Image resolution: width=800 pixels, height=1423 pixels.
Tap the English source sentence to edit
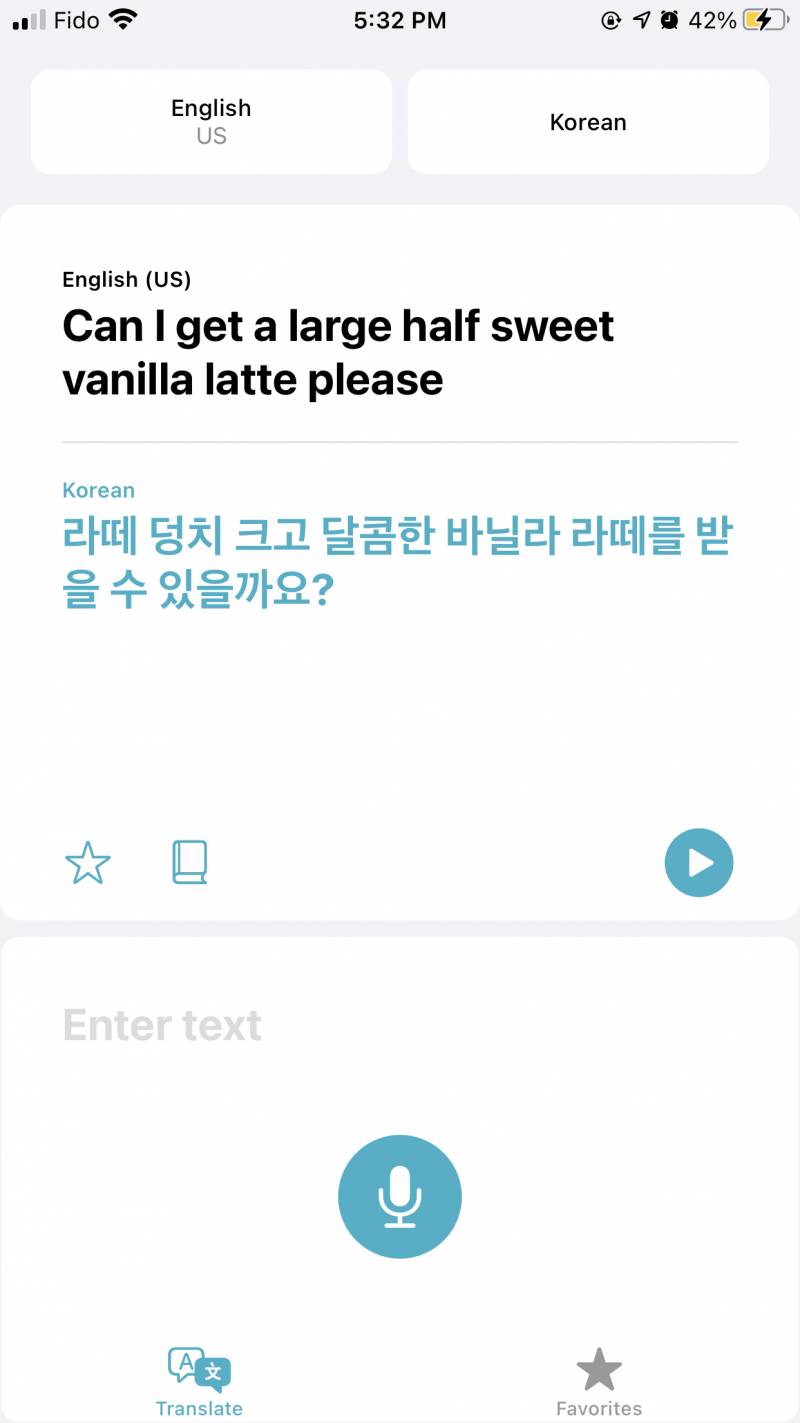pos(337,351)
